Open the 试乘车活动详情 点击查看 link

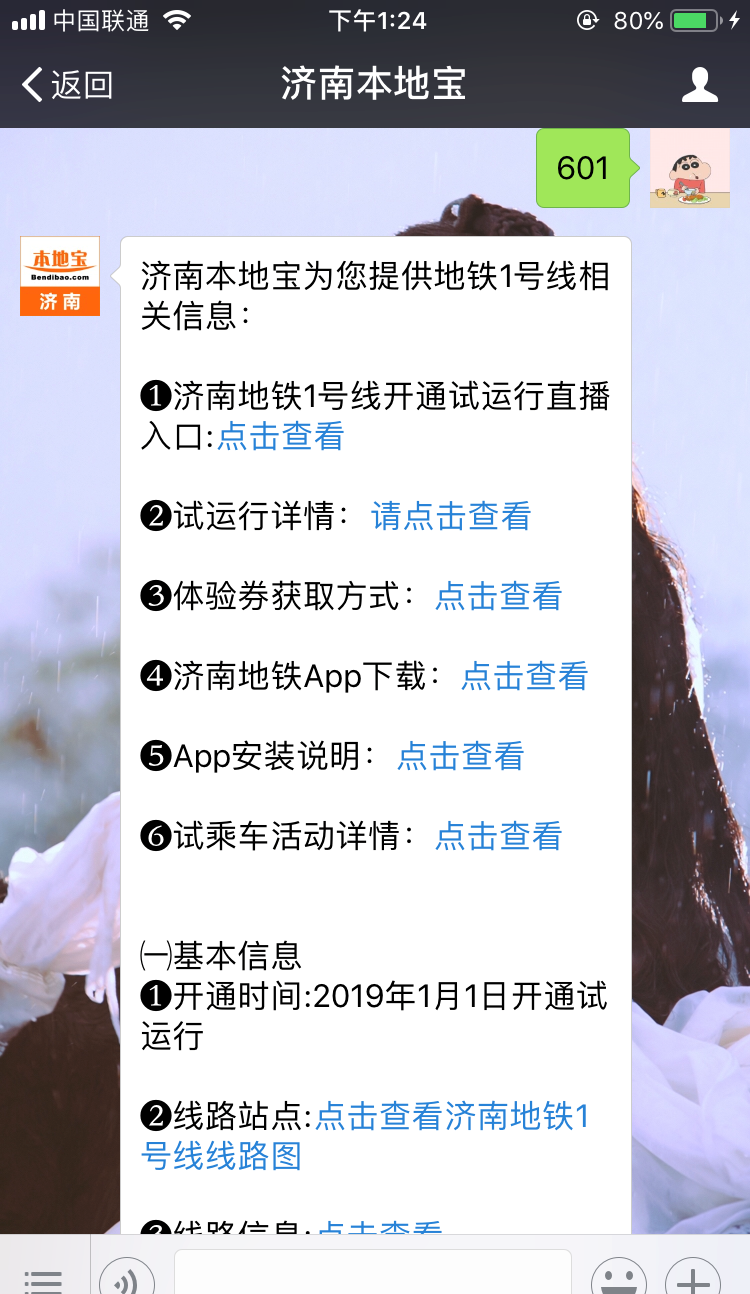498,837
